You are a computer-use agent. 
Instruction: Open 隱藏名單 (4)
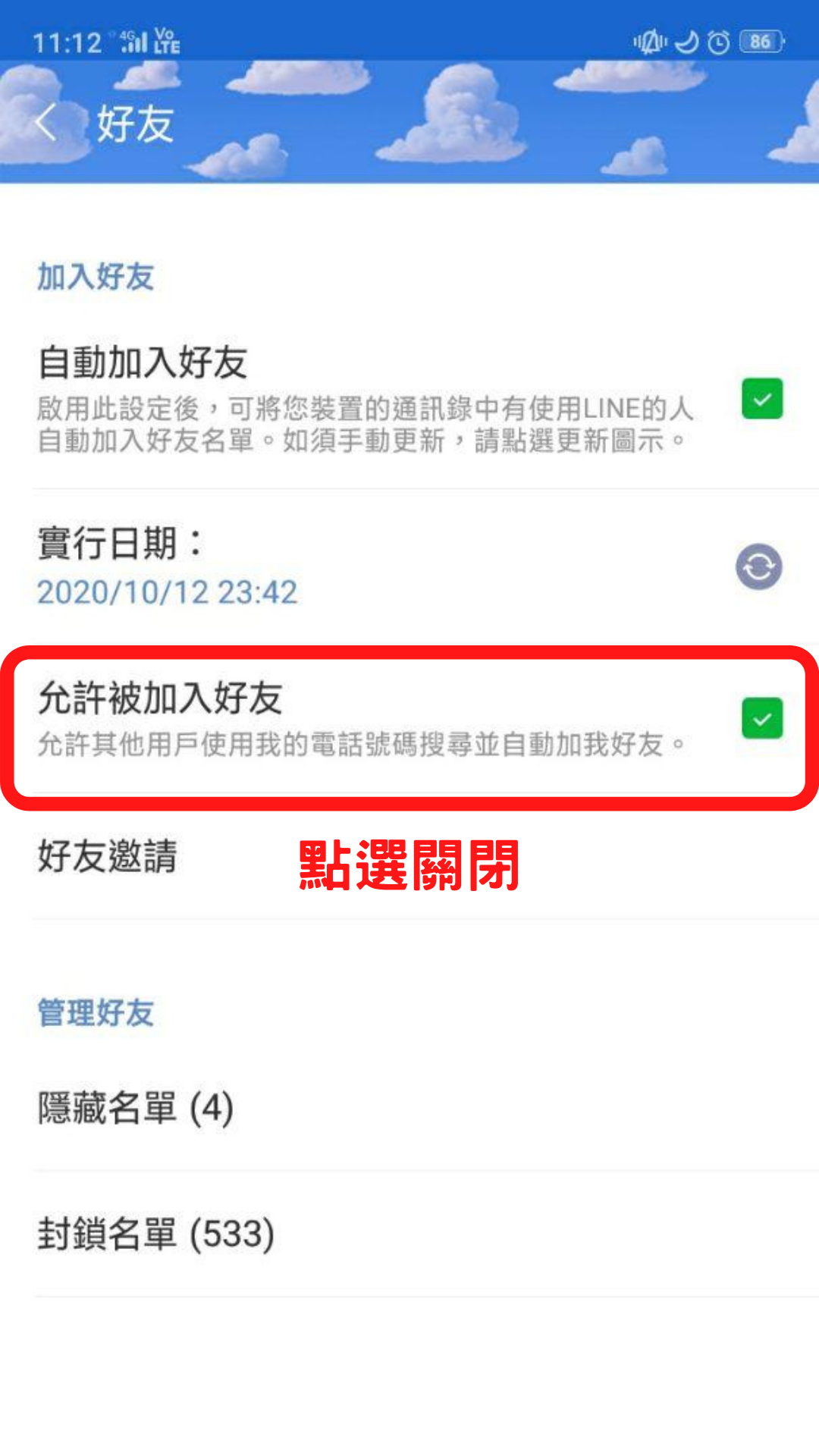pyautogui.click(x=136, y=1108)
